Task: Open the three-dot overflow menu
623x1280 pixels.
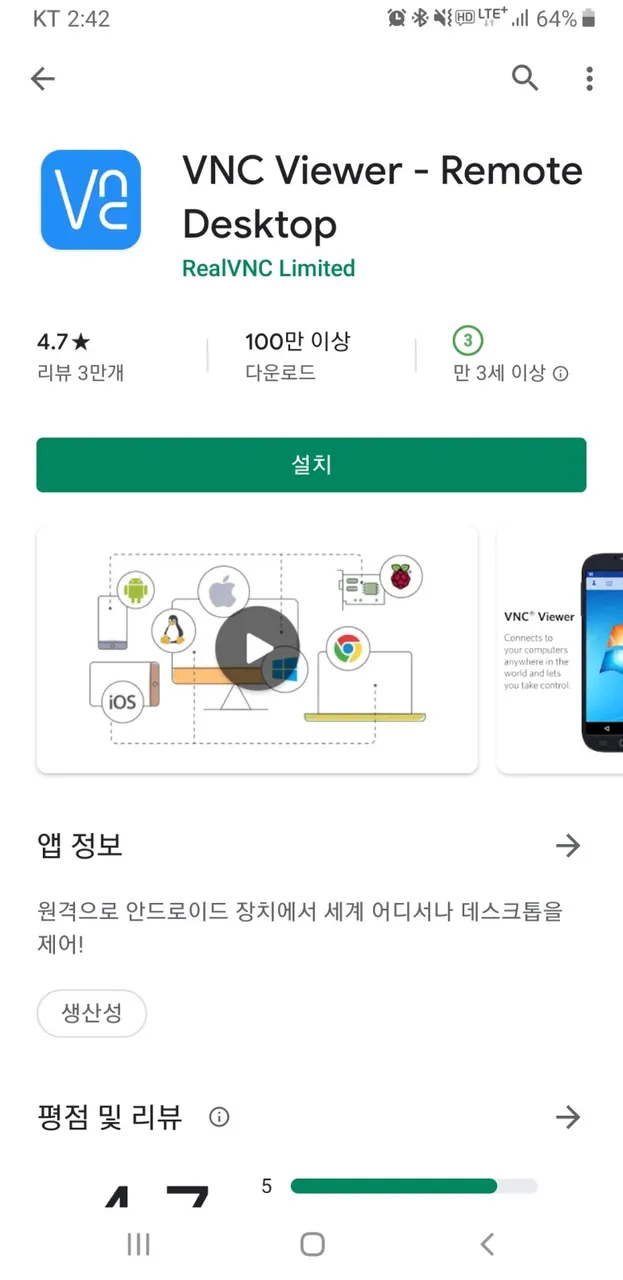Action: [590, 78]
